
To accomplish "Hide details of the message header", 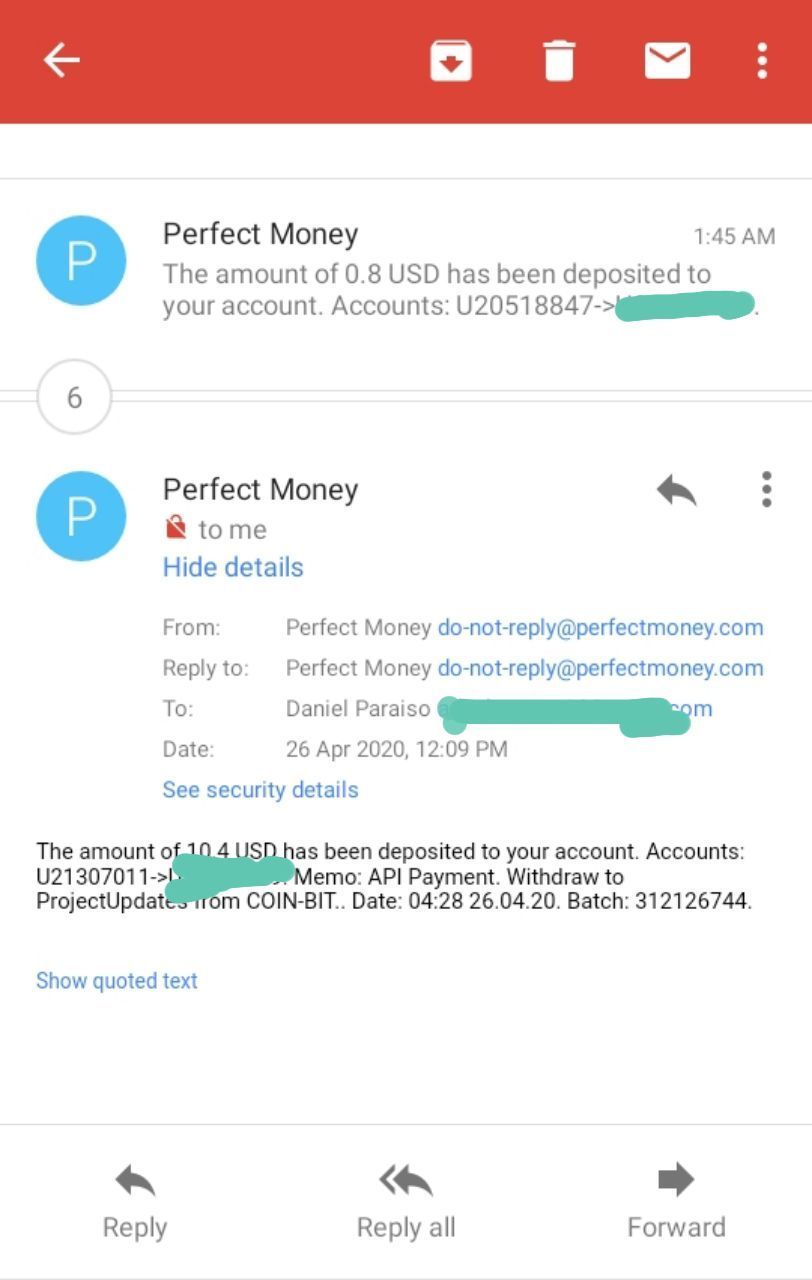I will [x=233, y=567].
